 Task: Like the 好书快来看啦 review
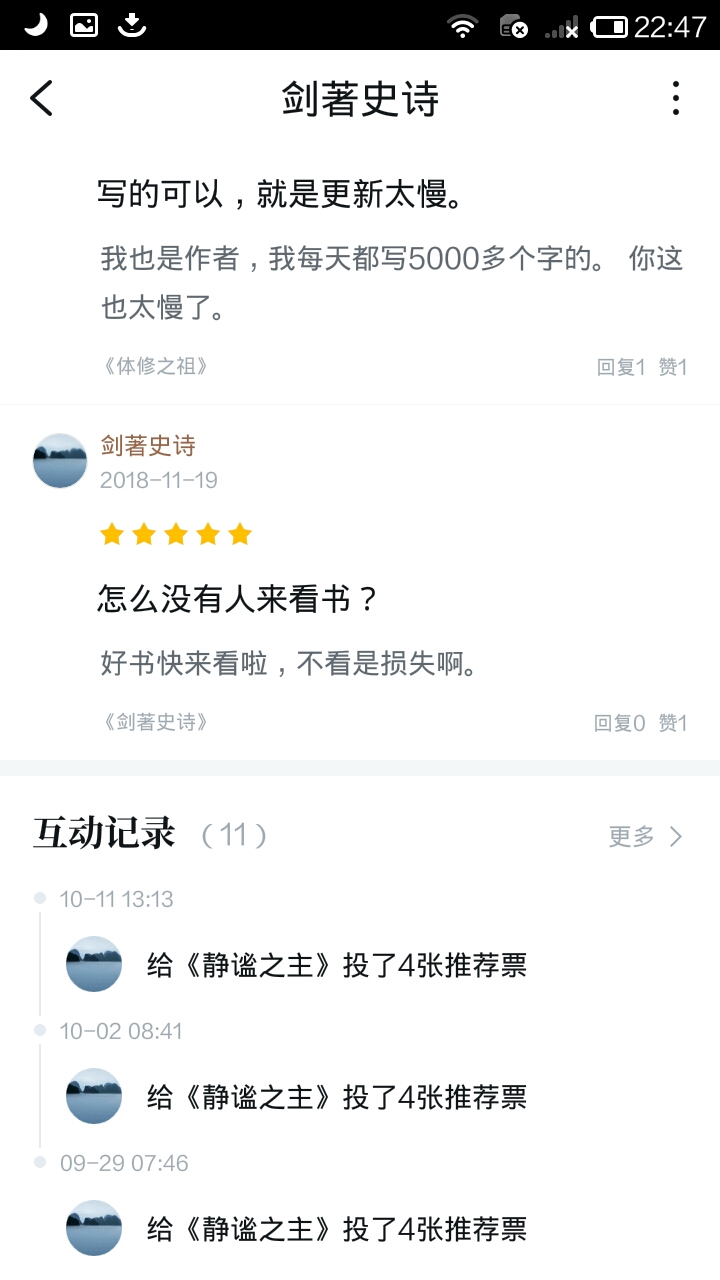point(673,723)
